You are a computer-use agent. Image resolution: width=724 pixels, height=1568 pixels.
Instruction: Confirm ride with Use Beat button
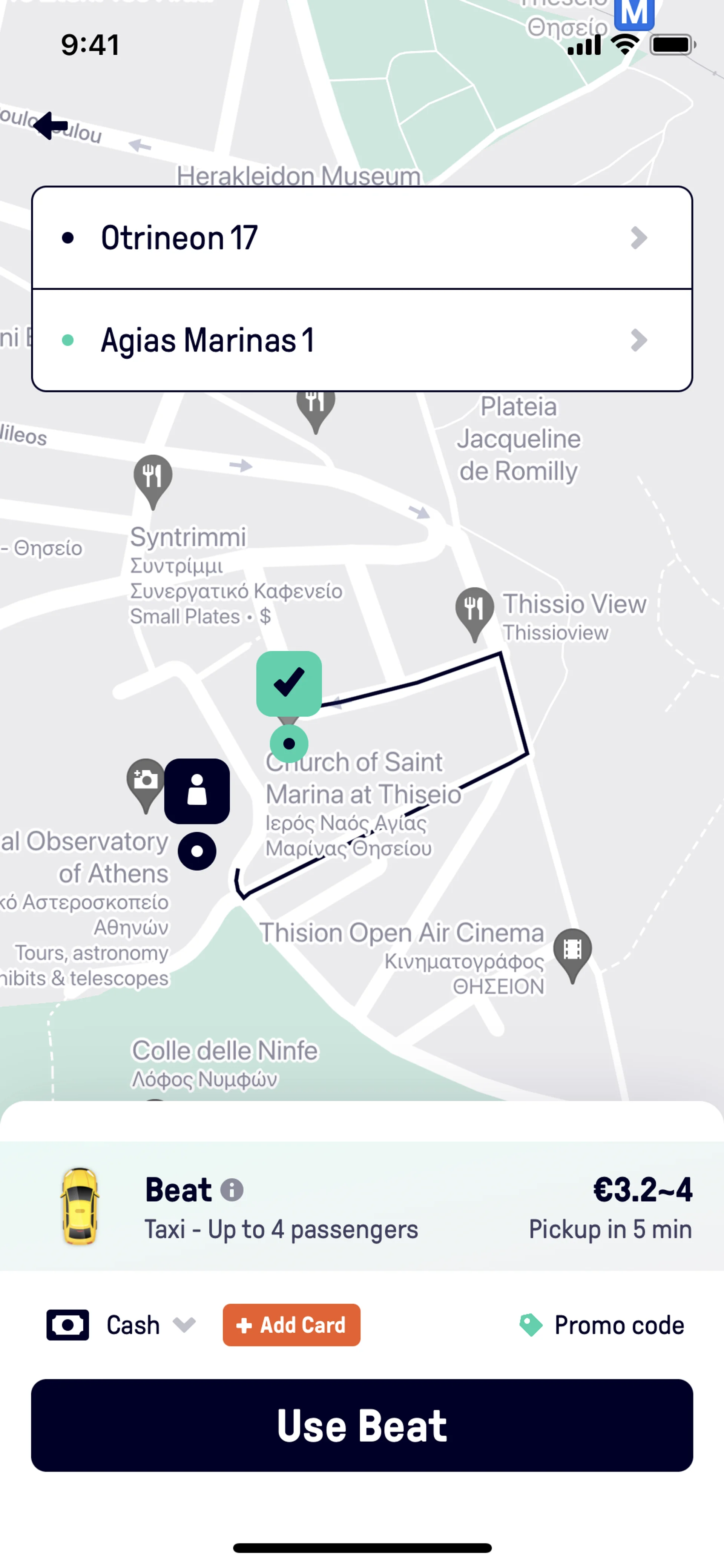point(361,1425)
